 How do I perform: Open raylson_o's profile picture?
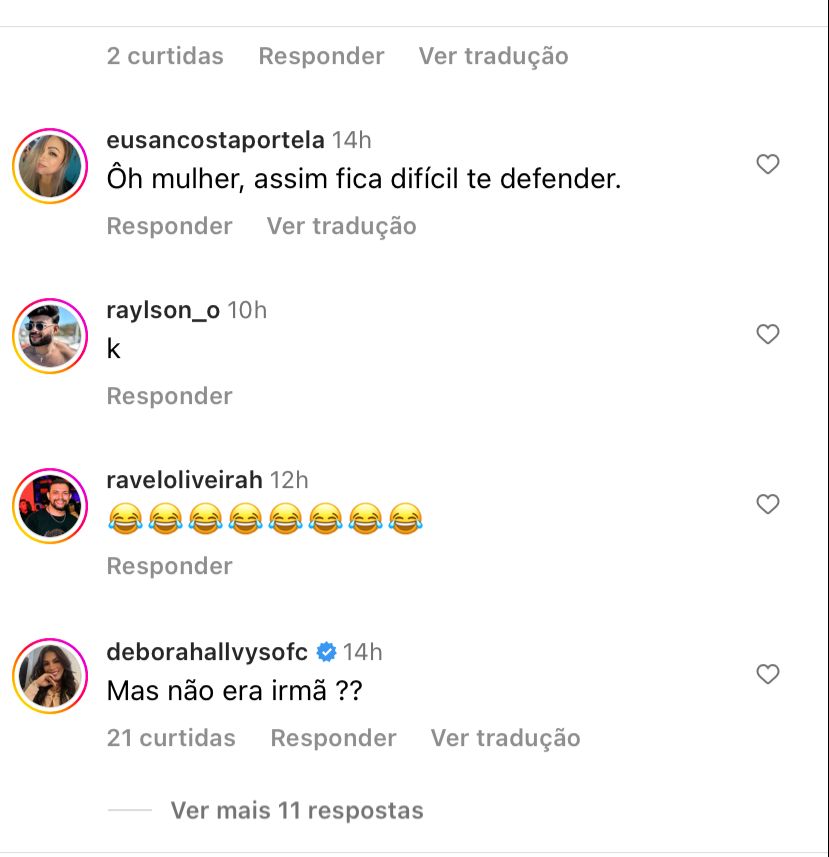pos(50,336)
